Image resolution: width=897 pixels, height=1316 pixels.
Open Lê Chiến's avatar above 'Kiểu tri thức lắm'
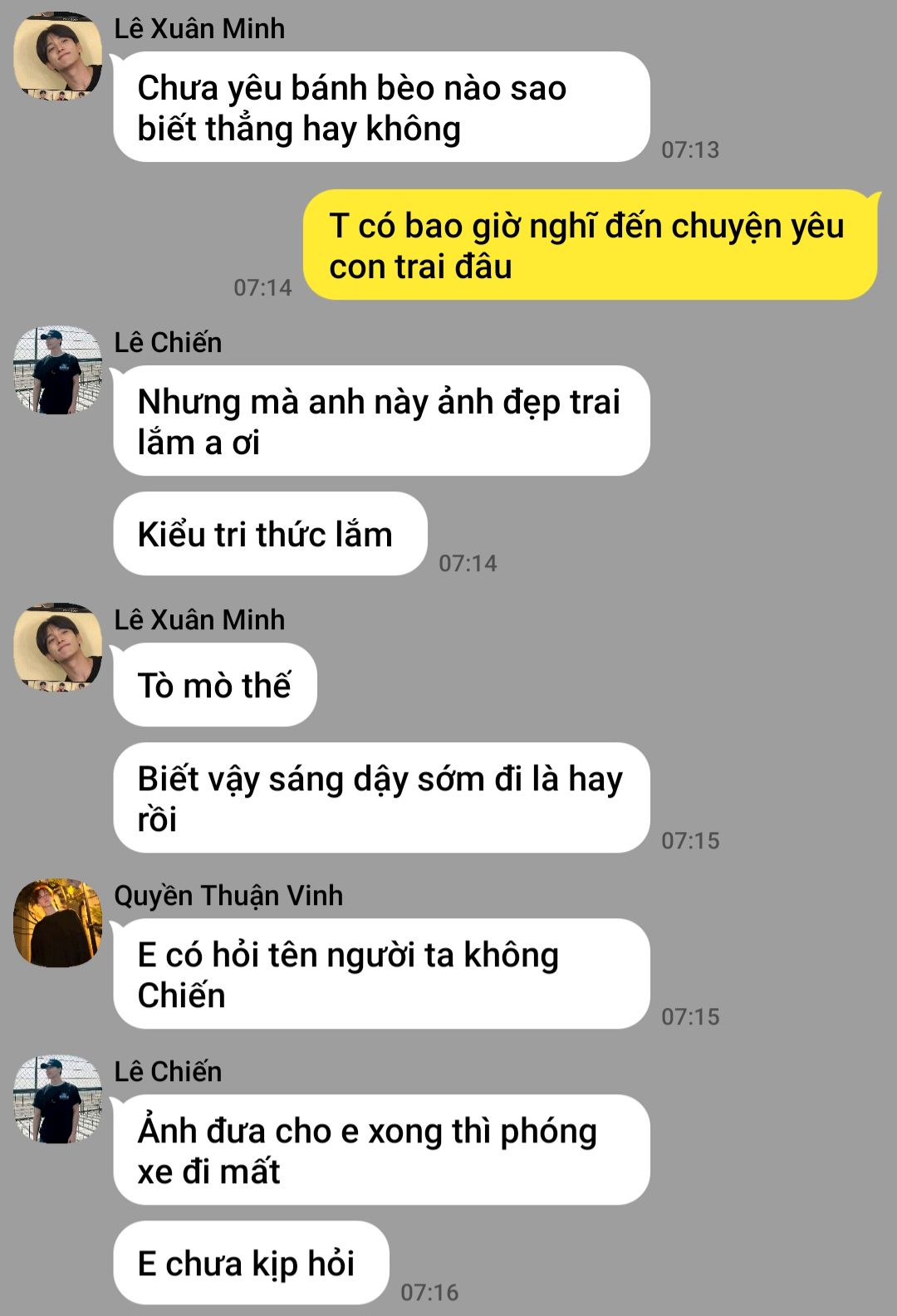click(57, 370)
